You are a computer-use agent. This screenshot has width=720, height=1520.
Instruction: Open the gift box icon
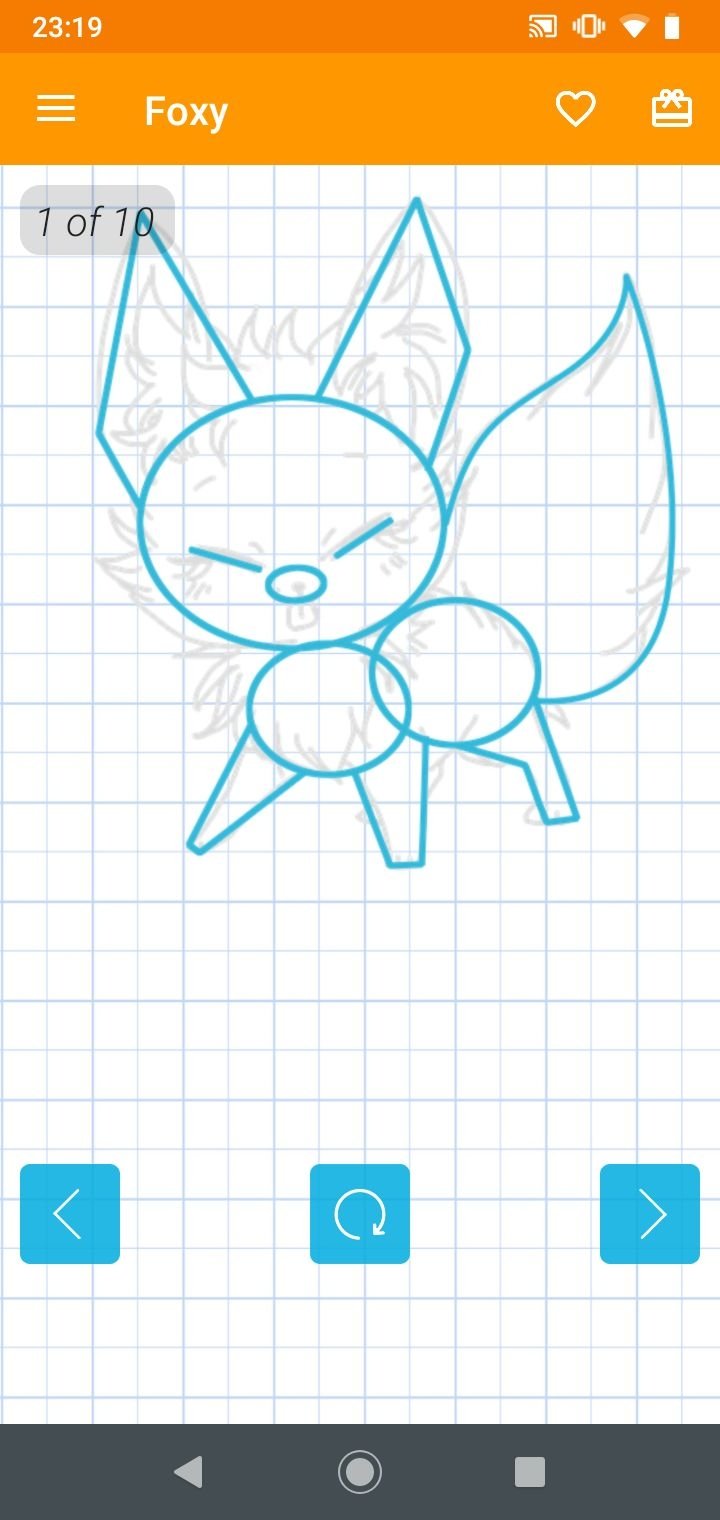click(672, 108)
